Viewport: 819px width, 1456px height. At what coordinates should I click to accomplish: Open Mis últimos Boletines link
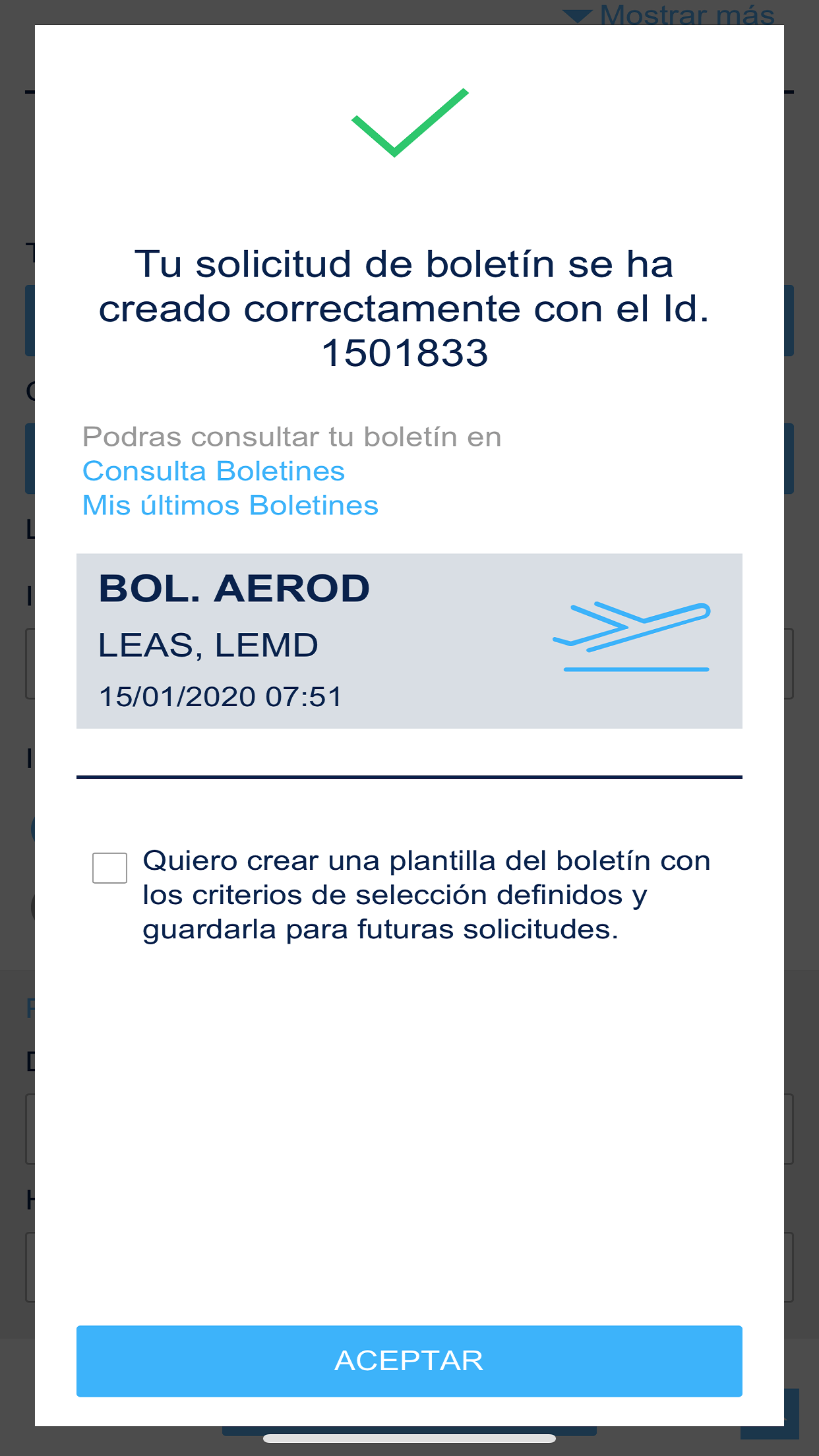(230, 506)
